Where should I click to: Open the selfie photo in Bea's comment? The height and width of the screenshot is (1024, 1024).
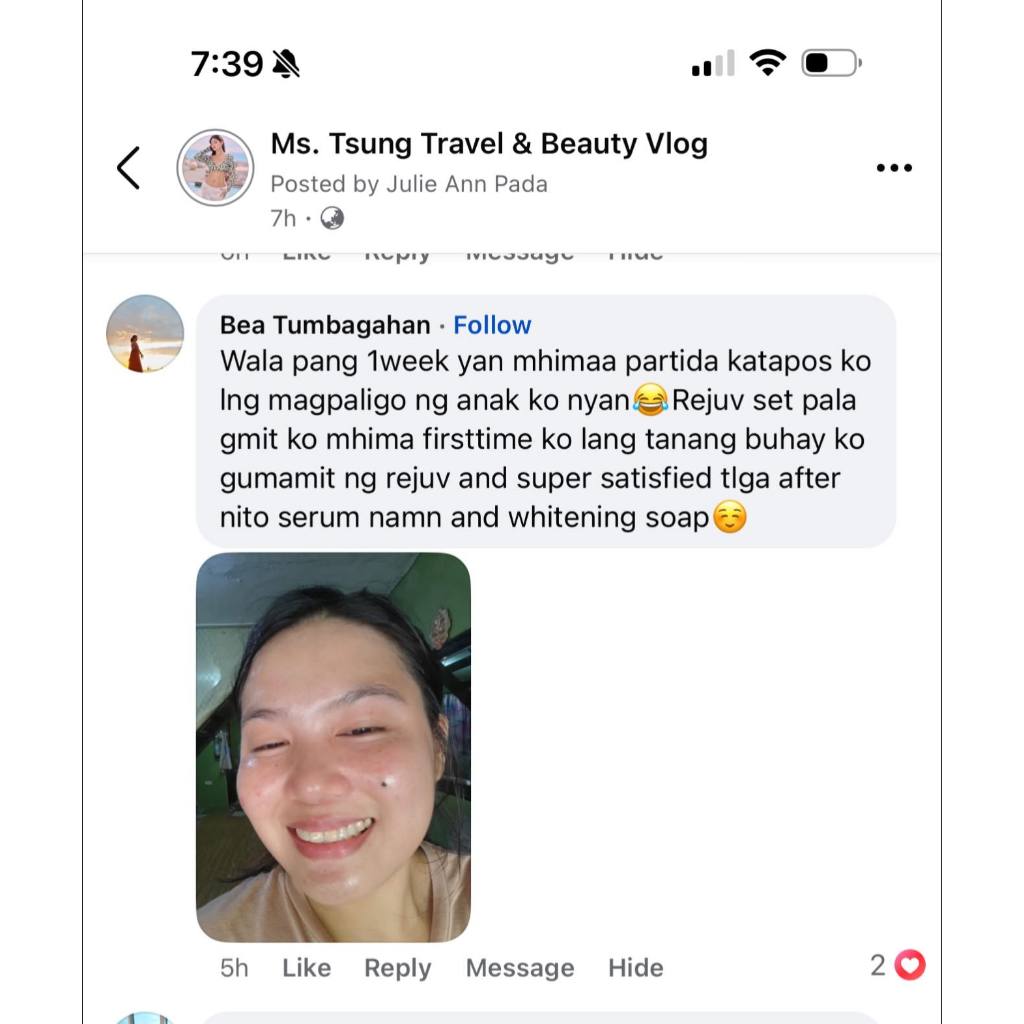[333, 747]
